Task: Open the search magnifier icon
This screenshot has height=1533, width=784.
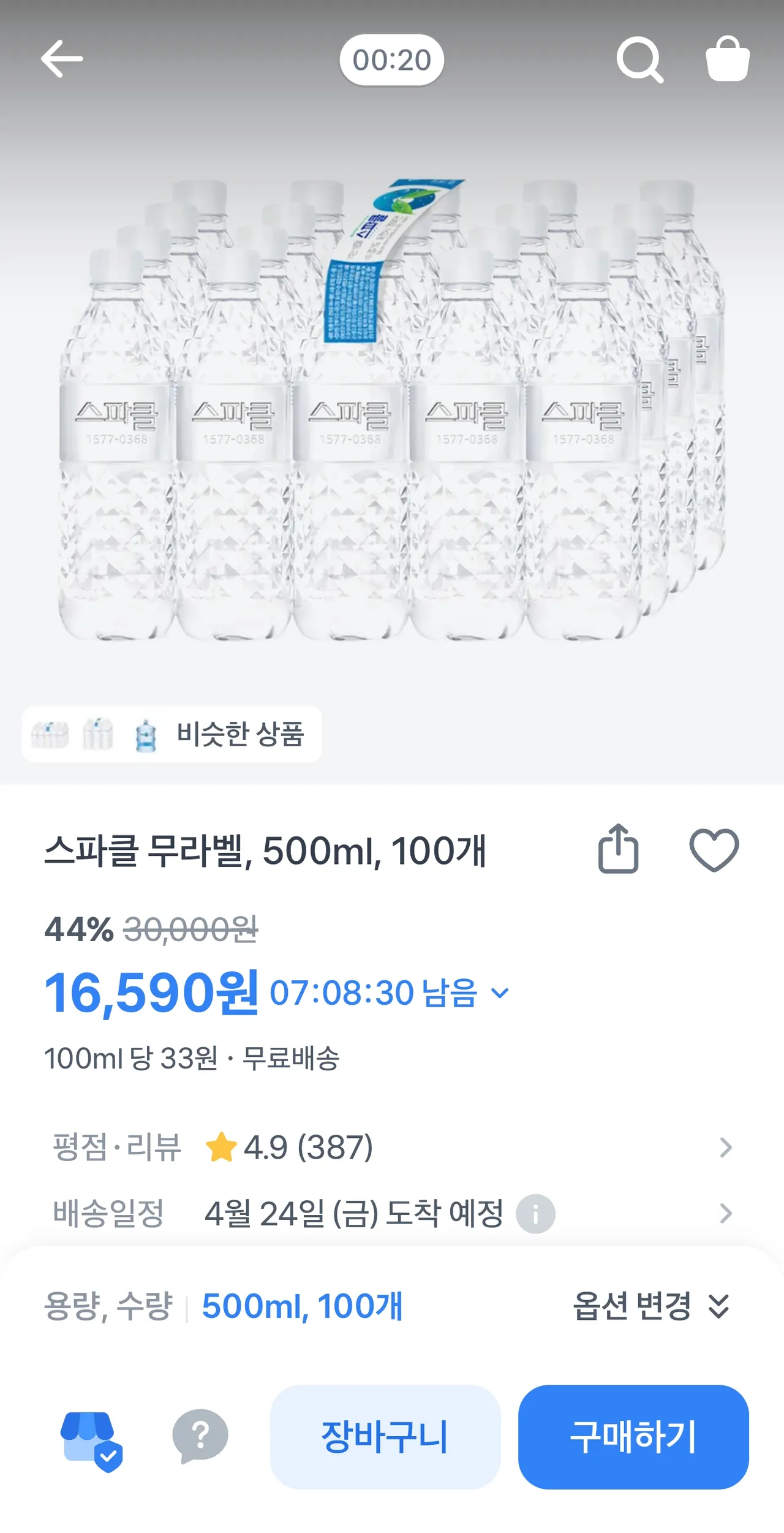Action: [x=639, y=59]
